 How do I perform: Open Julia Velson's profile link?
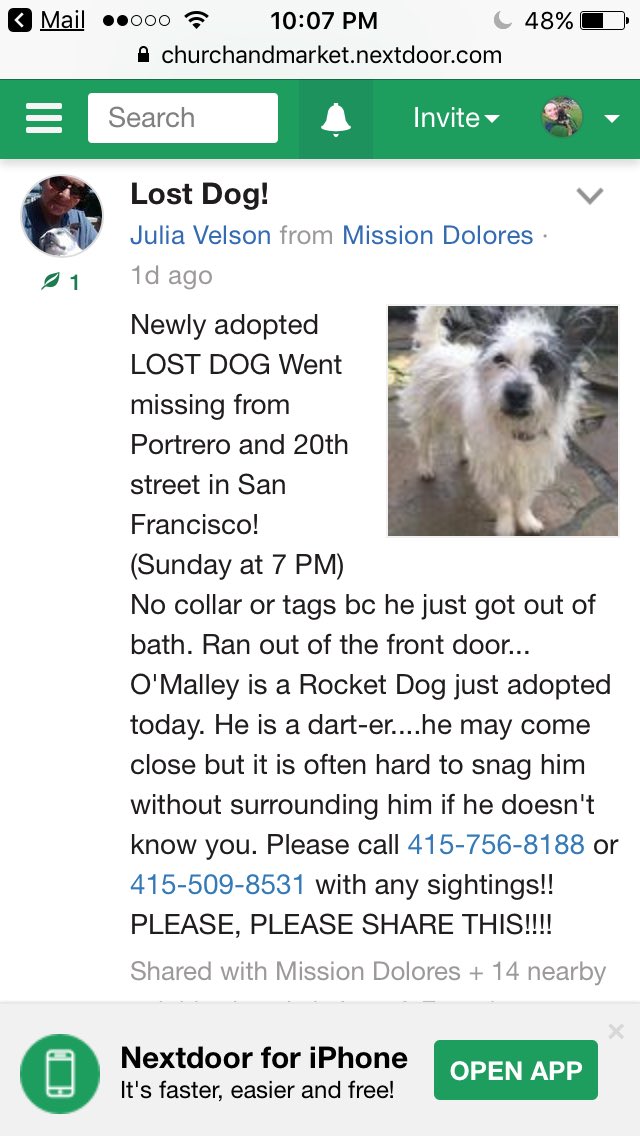point(200,235)
